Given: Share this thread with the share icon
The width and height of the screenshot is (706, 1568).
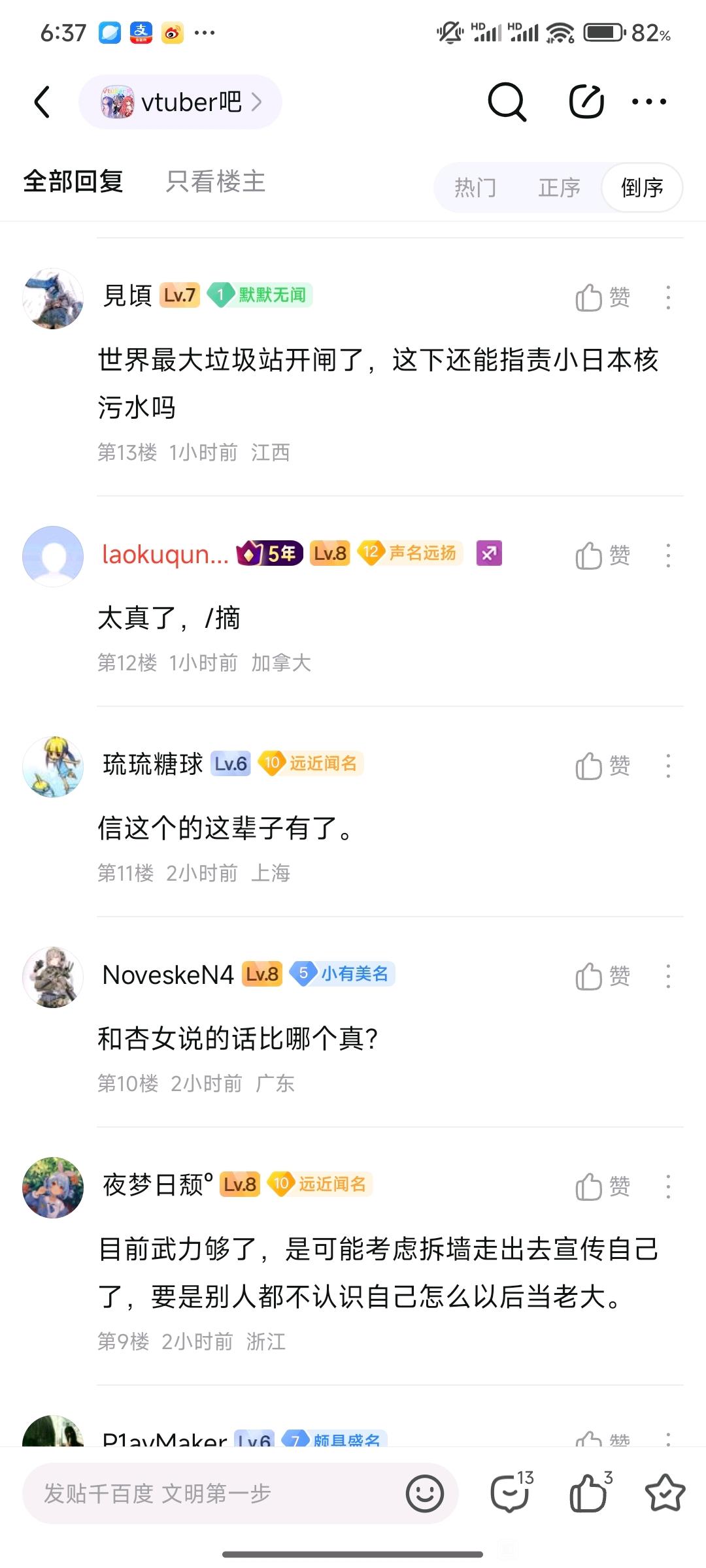Looking at the screenshot, I should (x=586, y=101).
